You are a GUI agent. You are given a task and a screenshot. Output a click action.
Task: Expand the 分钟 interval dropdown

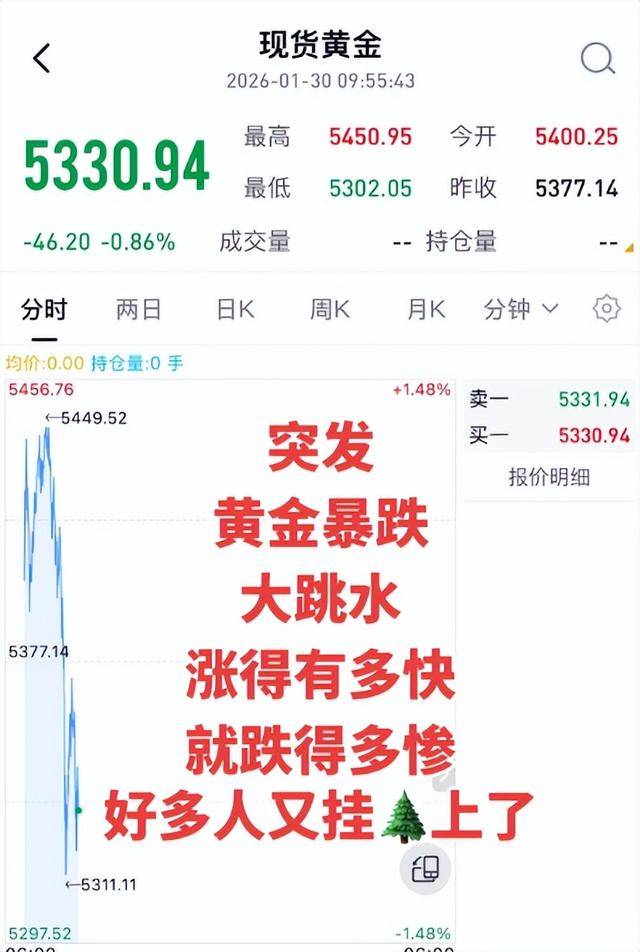click(x=521, y=310)
